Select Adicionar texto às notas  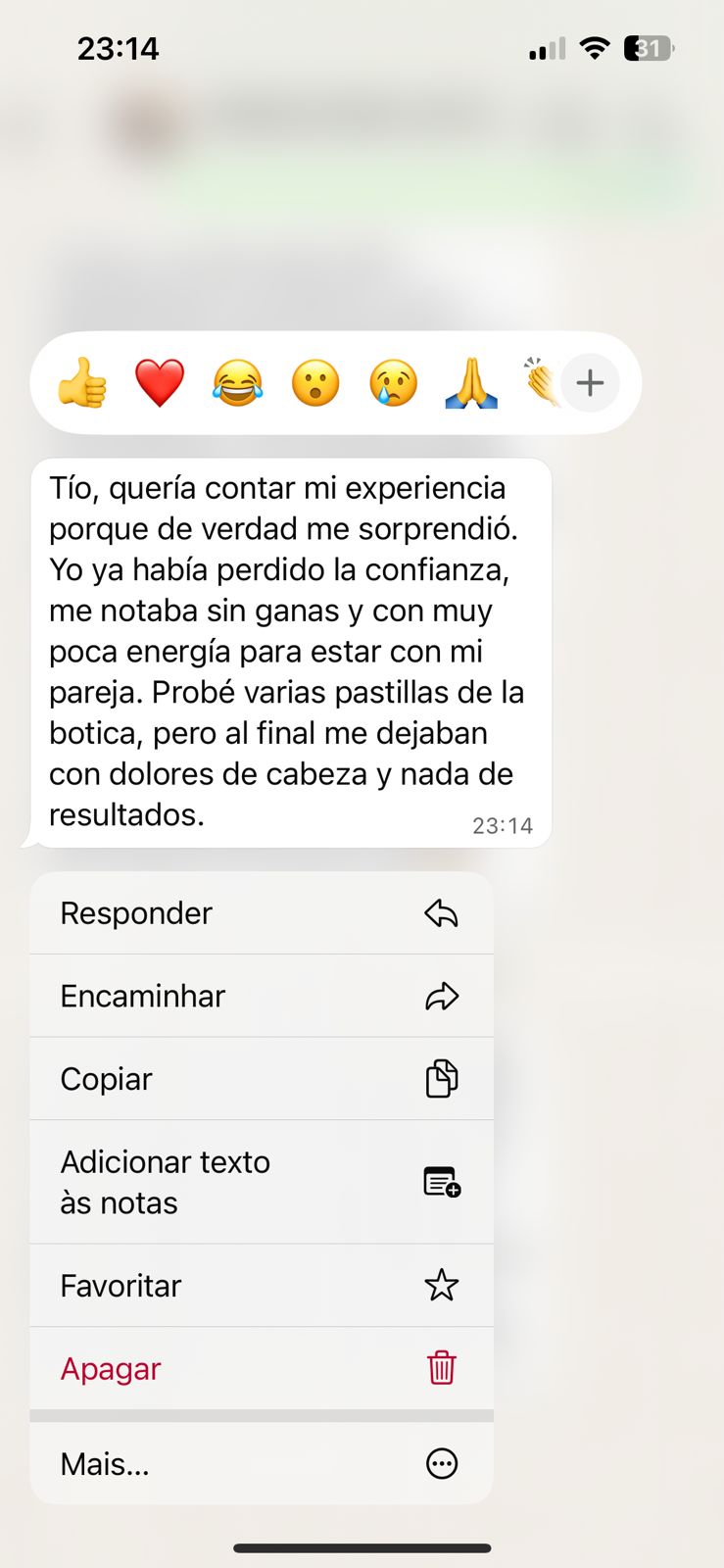coord(262,1182)
